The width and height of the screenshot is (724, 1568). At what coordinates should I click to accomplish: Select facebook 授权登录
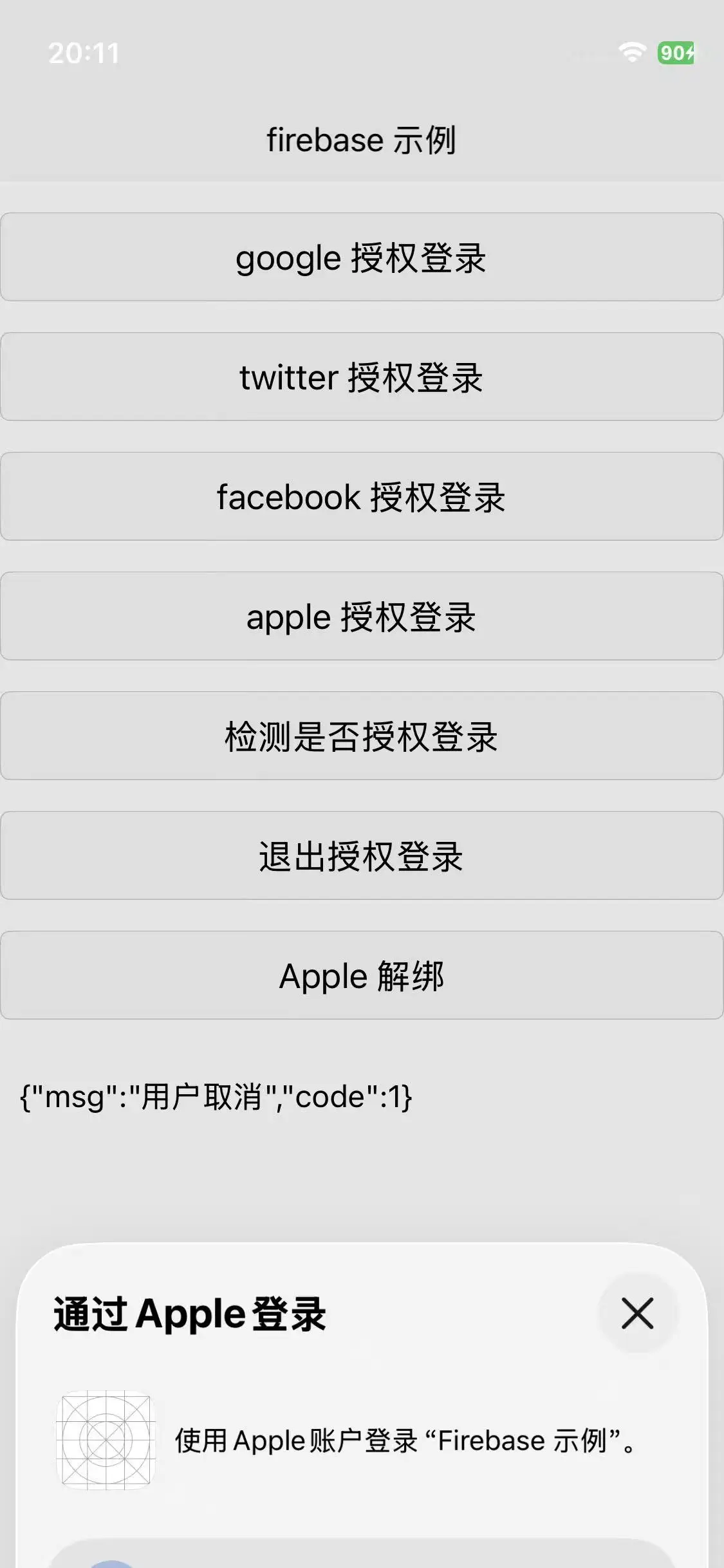tap(362, 497)
